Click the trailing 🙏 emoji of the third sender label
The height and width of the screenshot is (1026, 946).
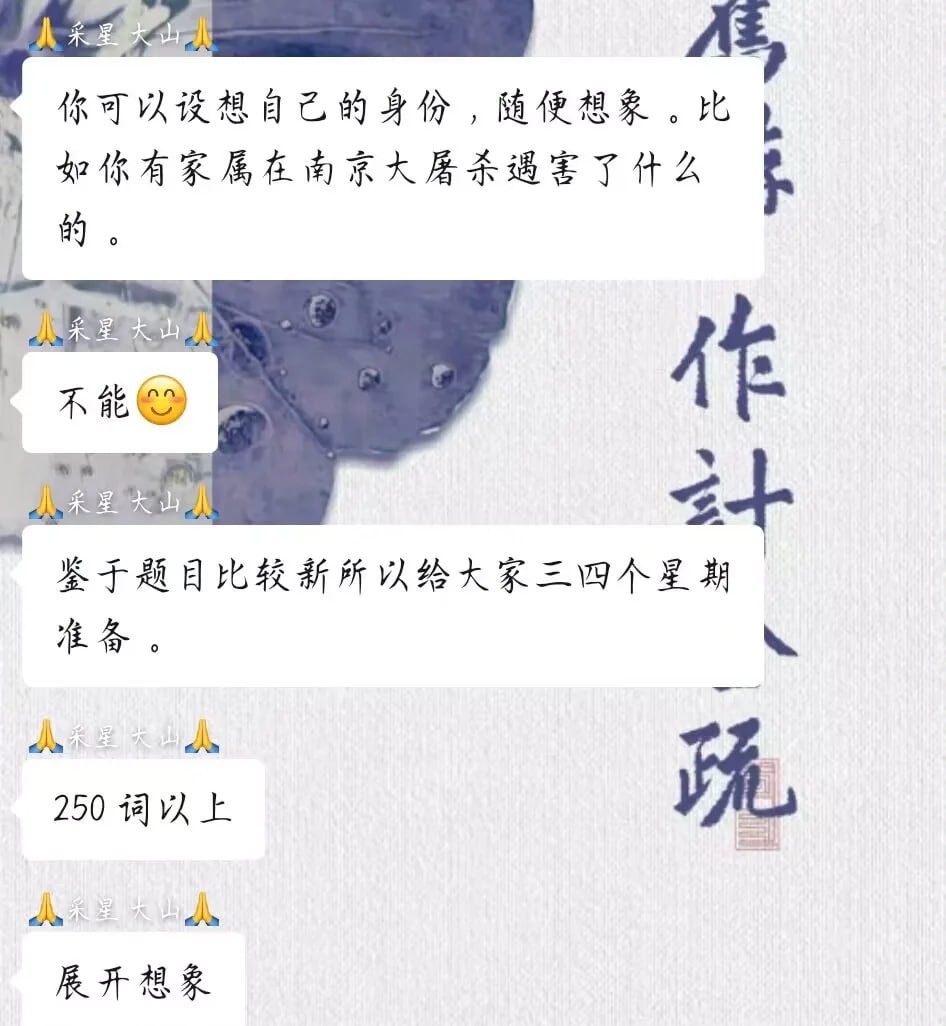click(203, 504)
